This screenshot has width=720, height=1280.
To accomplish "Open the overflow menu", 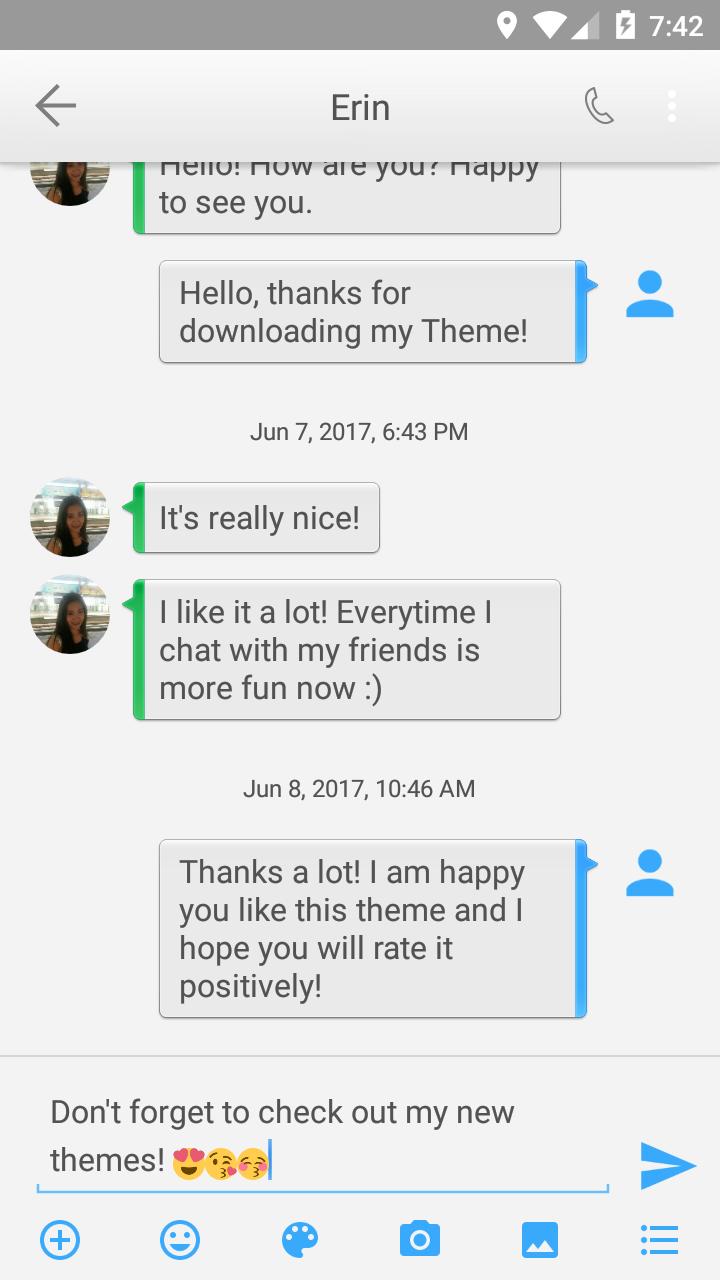I will [672, 106].
